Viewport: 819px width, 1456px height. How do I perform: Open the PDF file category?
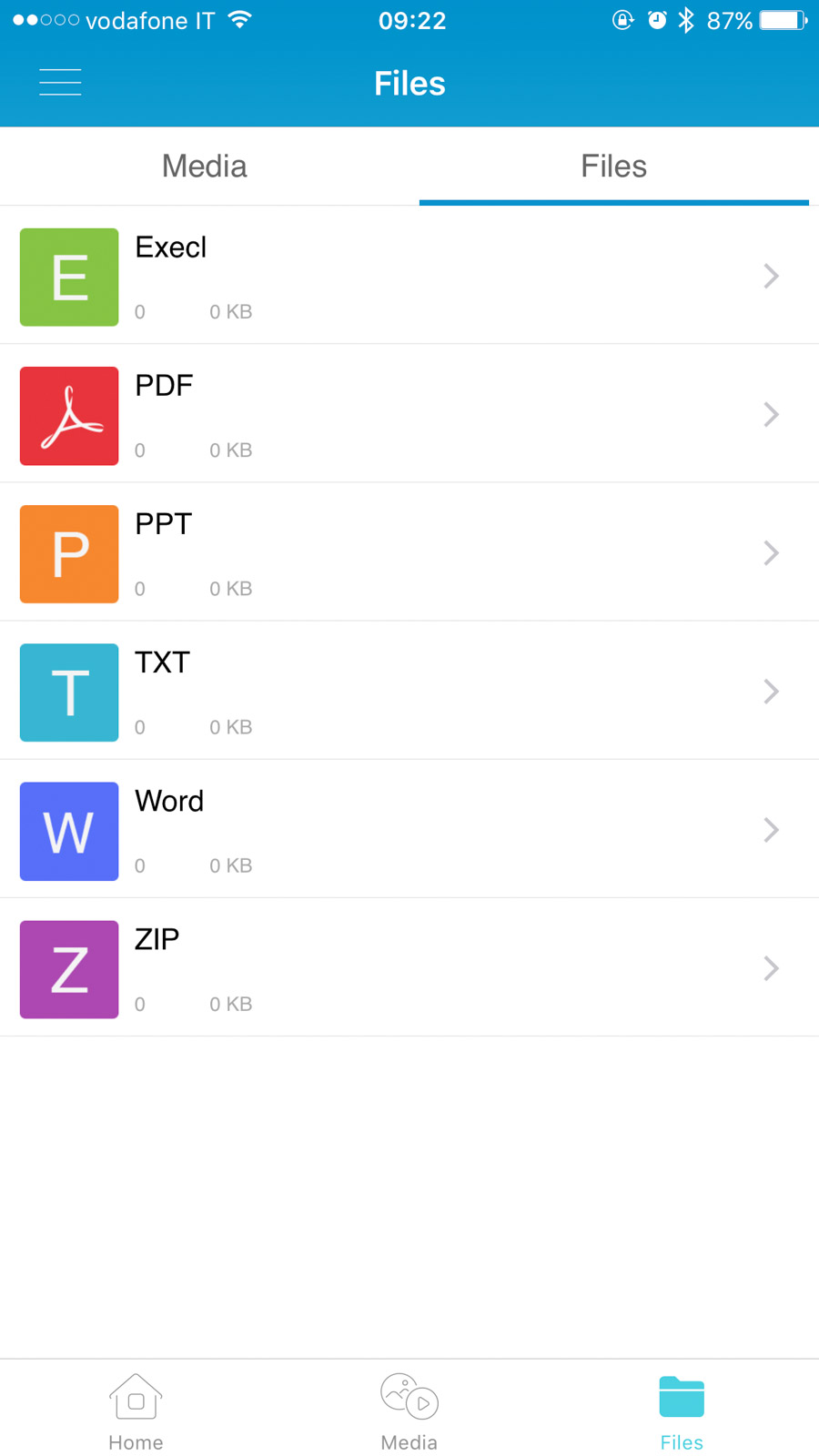(x=409, y=415)
